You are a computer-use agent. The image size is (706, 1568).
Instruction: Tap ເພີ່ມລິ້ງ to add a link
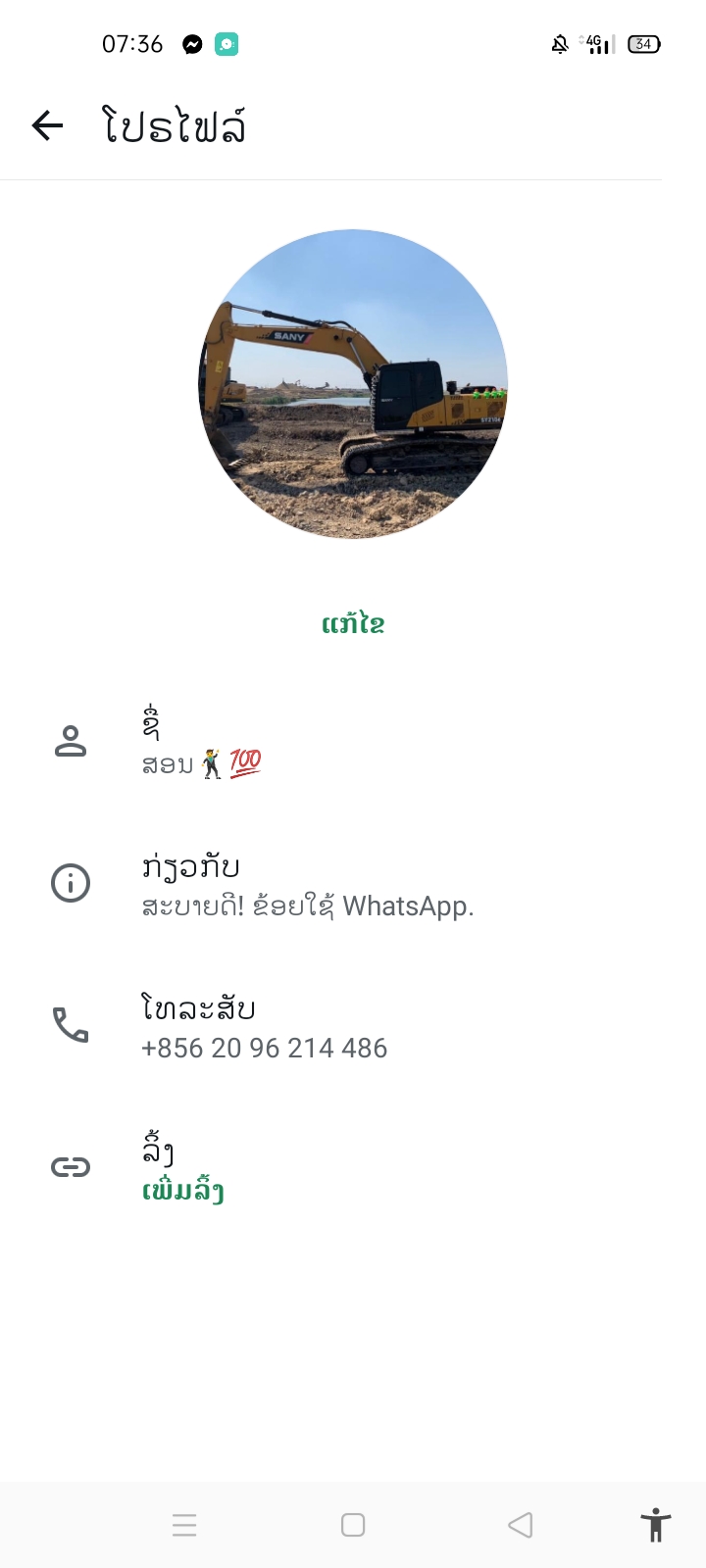click(x=183, y=1192)
